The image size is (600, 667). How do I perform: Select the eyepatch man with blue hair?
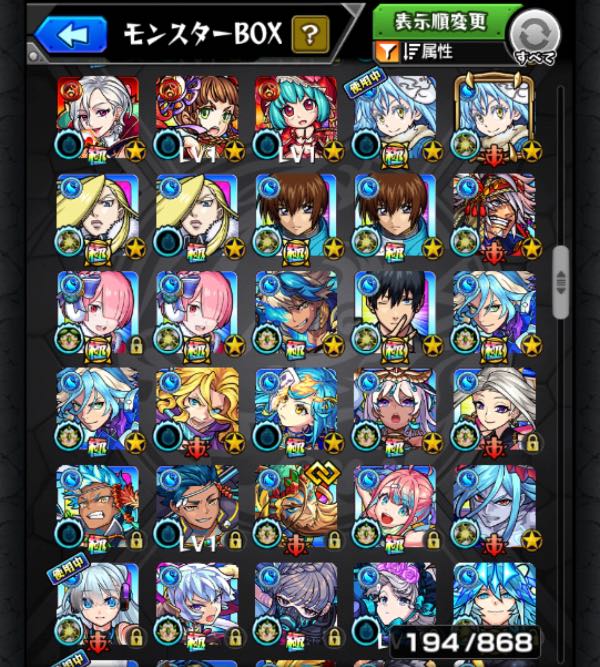coord(197,507)
